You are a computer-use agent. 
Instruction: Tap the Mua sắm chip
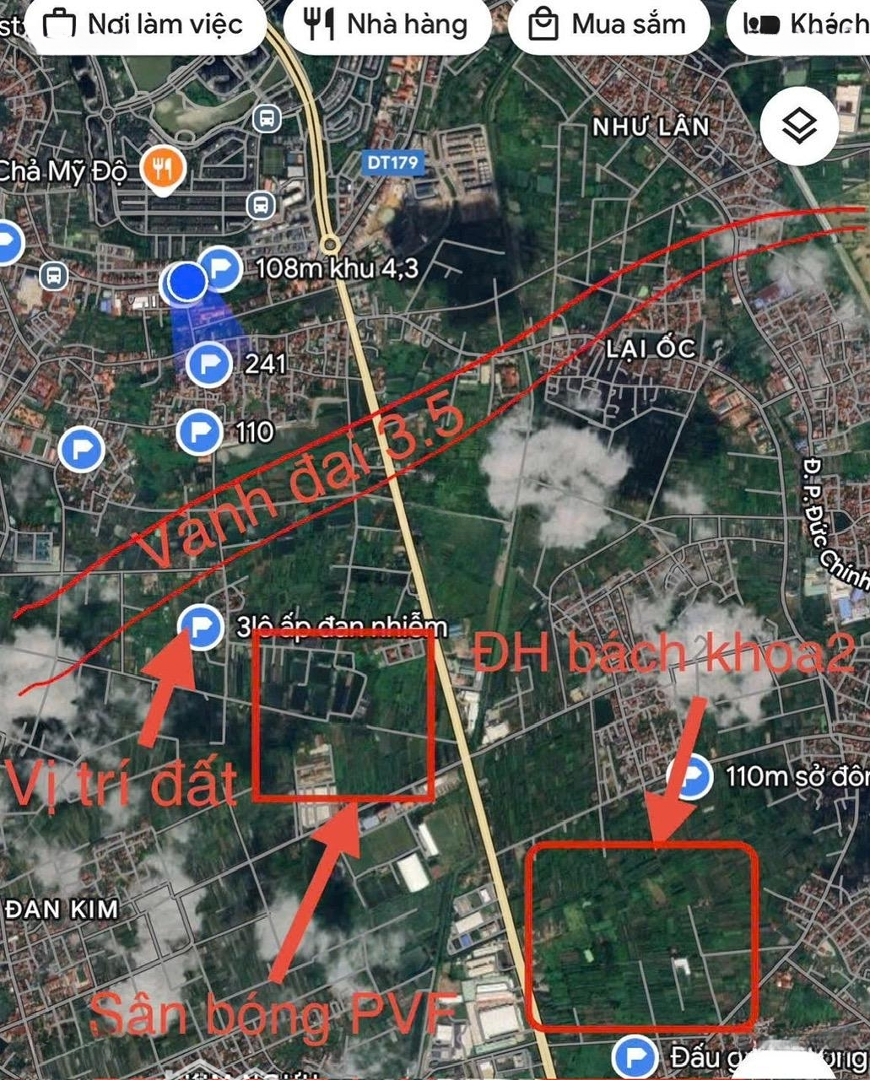(609, 23)
